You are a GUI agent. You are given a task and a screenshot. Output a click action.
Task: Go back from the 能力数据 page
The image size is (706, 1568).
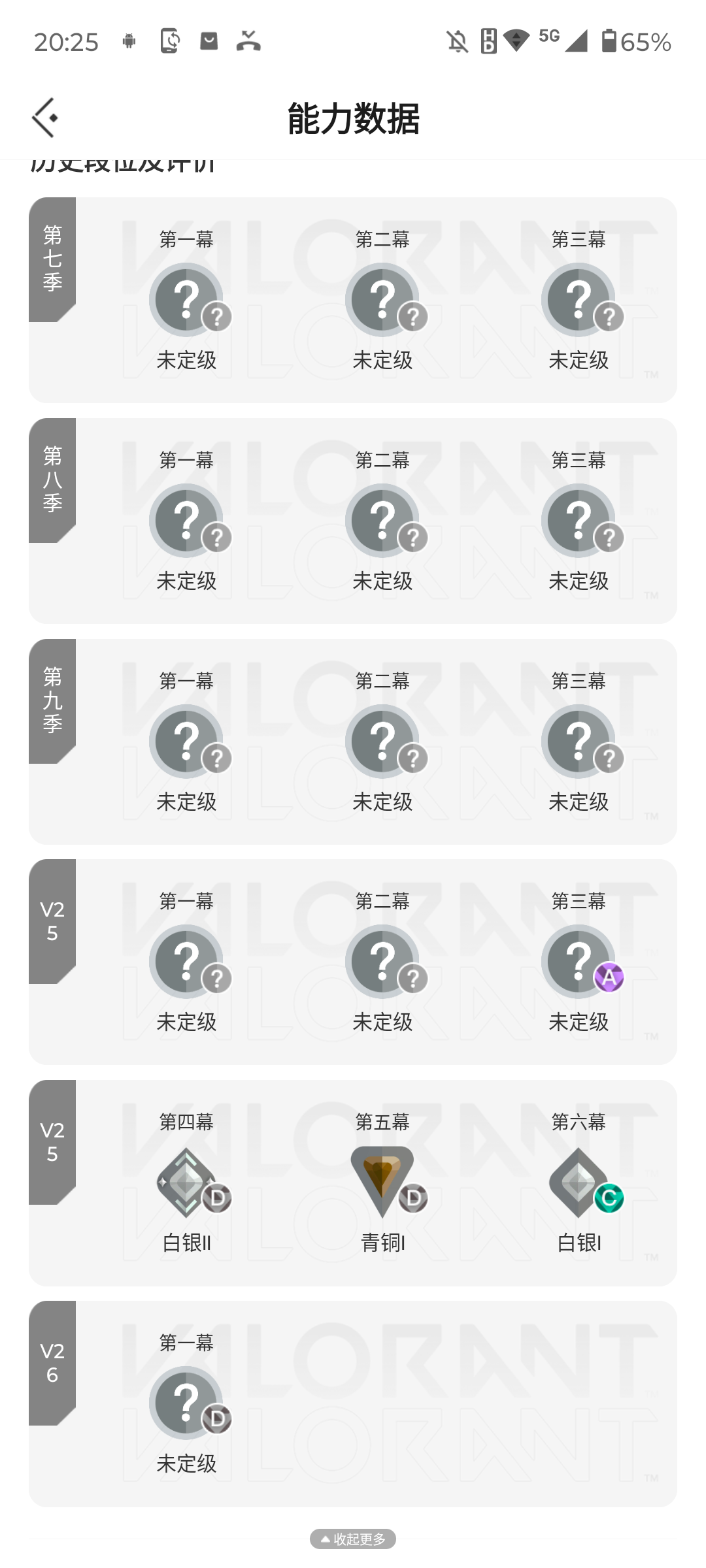pos(44,118)
